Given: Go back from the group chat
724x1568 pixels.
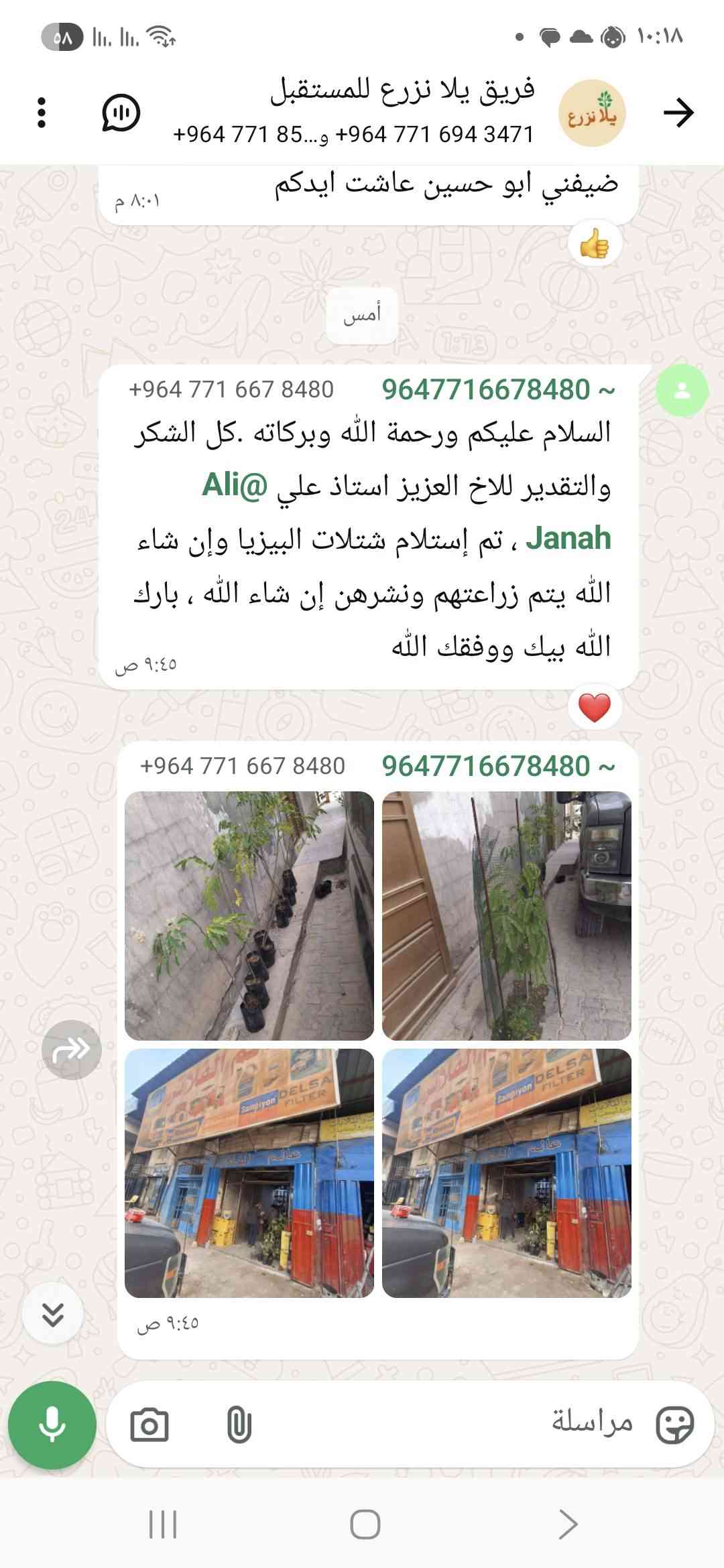Looking at the screenshot, I should pyautogui.click(x=678, y=113).
